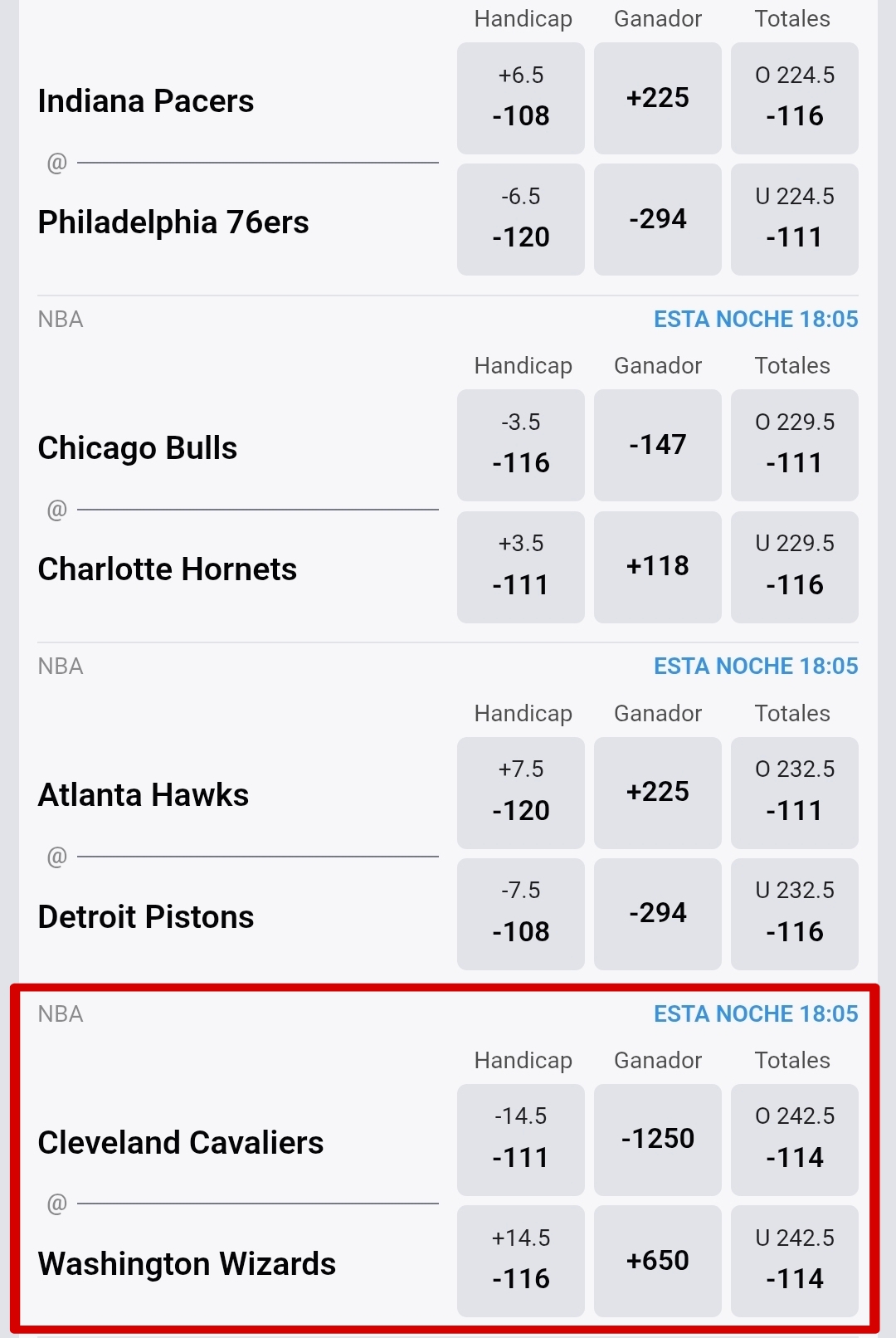Select Indiana Pacers +6.5 handicap bet
896x1338 pixels.
click(520, 98)
